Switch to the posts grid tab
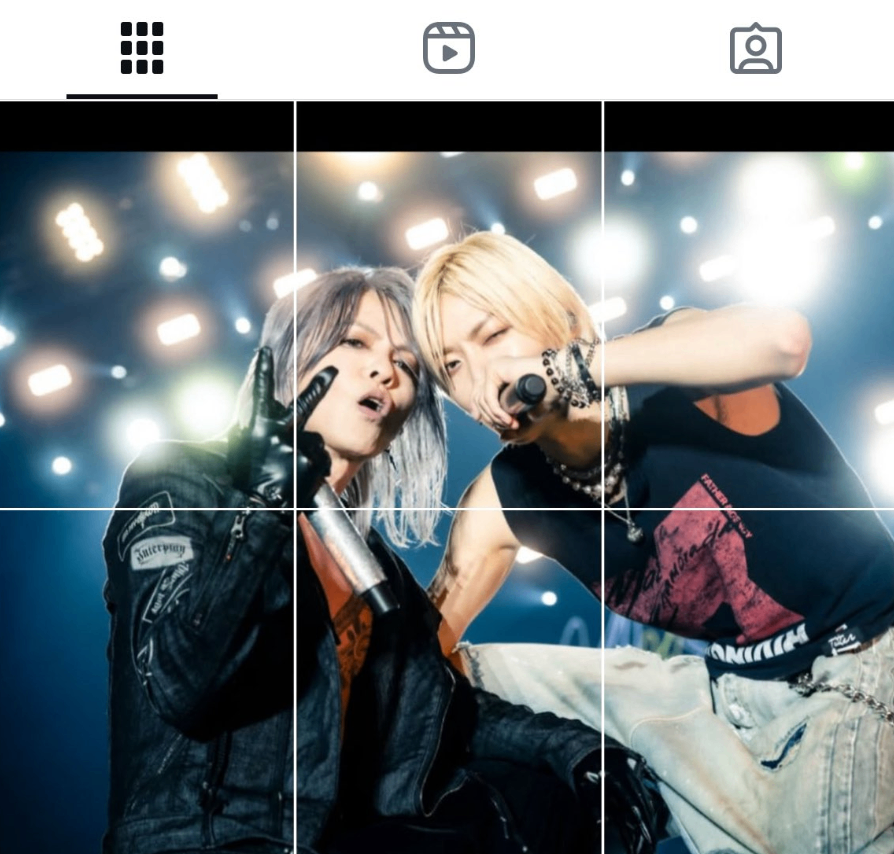Viewport: 894px width, 854px height. pos(141,48)
